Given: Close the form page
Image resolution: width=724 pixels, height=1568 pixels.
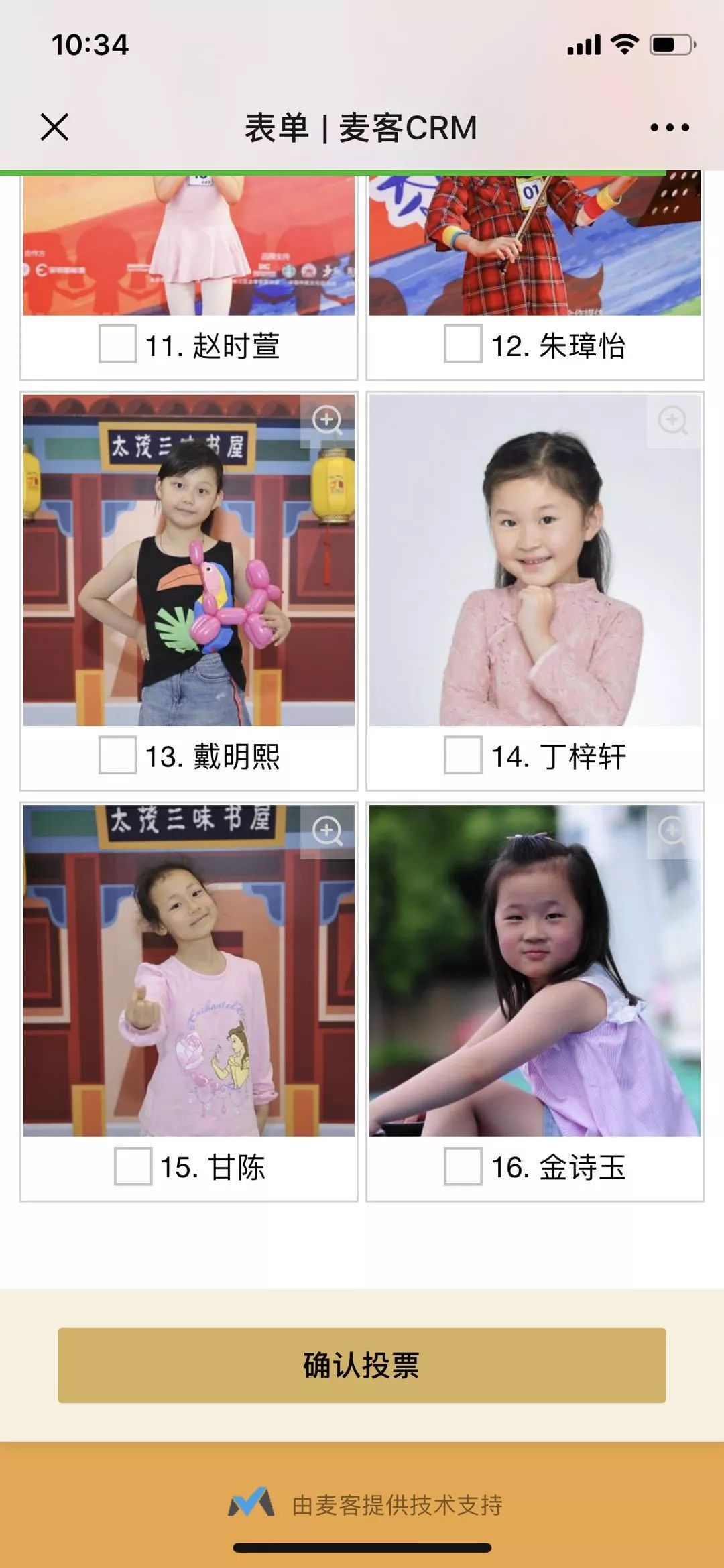Looking at the screenshot, I should 54,127.
